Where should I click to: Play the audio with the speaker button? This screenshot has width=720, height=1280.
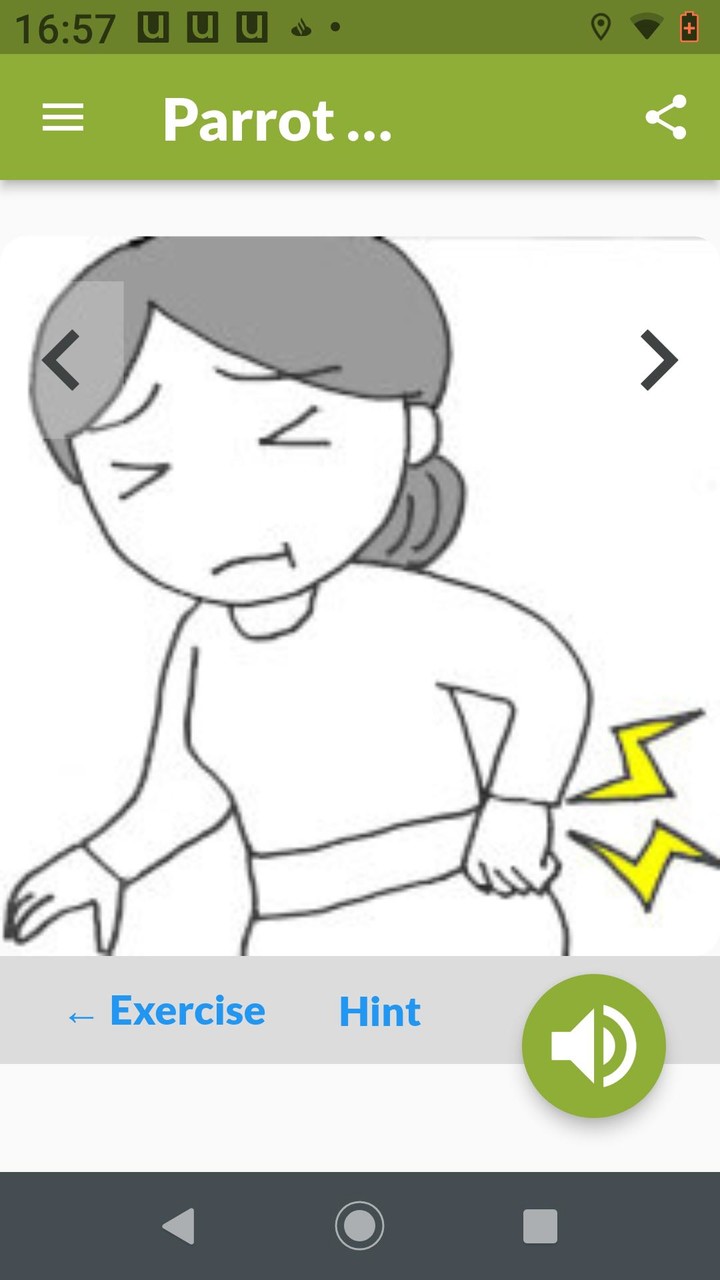[593, 1046]
